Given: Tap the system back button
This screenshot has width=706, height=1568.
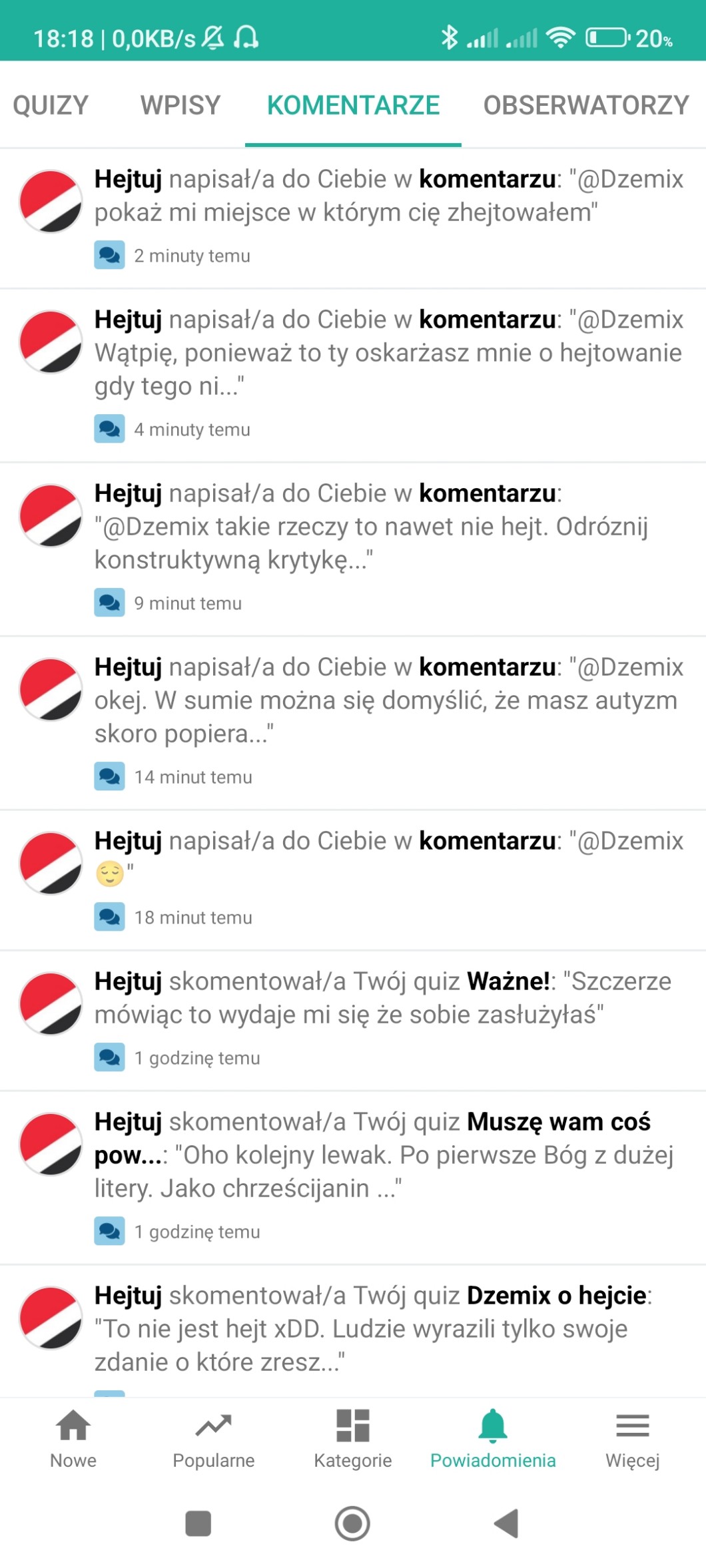Looking at the screenshot, I should [x=507, y=1523].
